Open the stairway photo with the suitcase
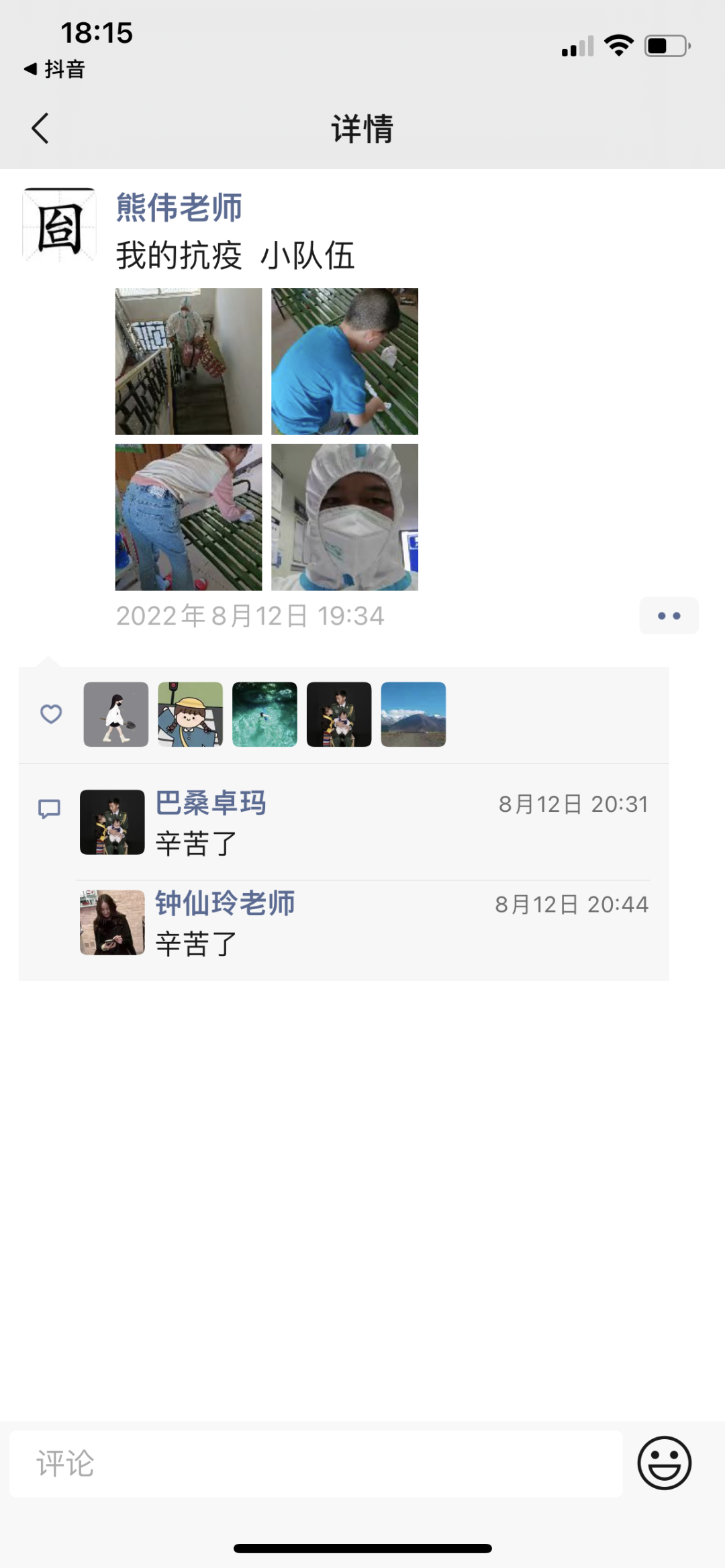 189,362
